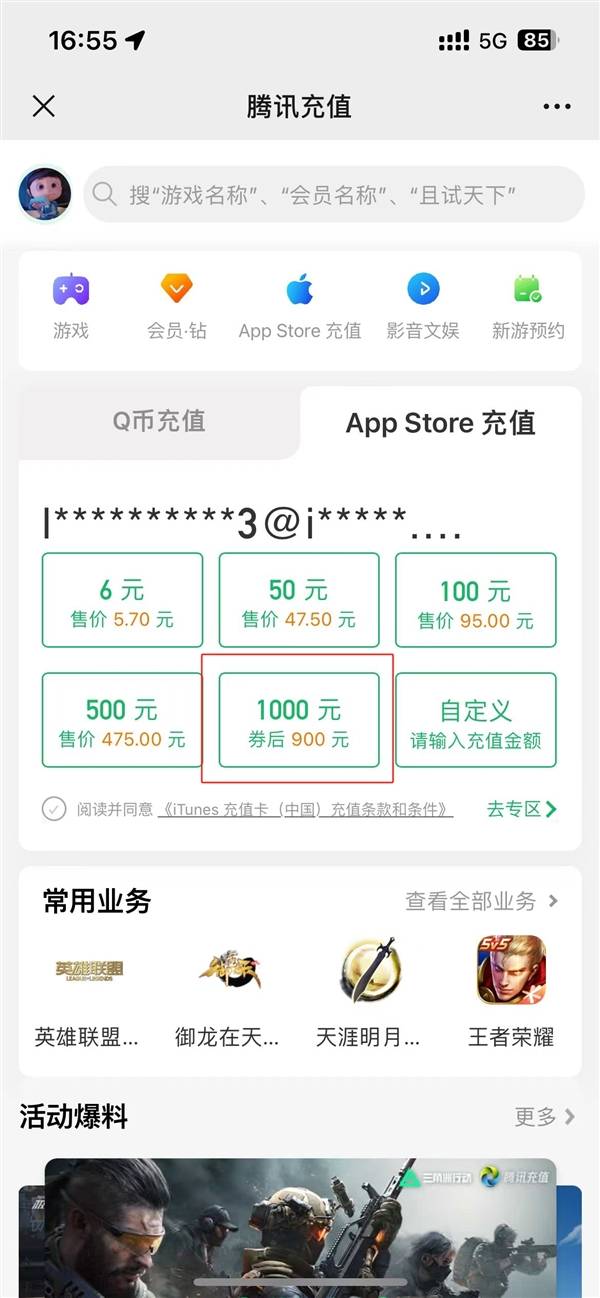Viewport: 600px width, 1298px height.
Task: Open the three-dot more menu
Action: pyautogui.click(x=556, y=106)
